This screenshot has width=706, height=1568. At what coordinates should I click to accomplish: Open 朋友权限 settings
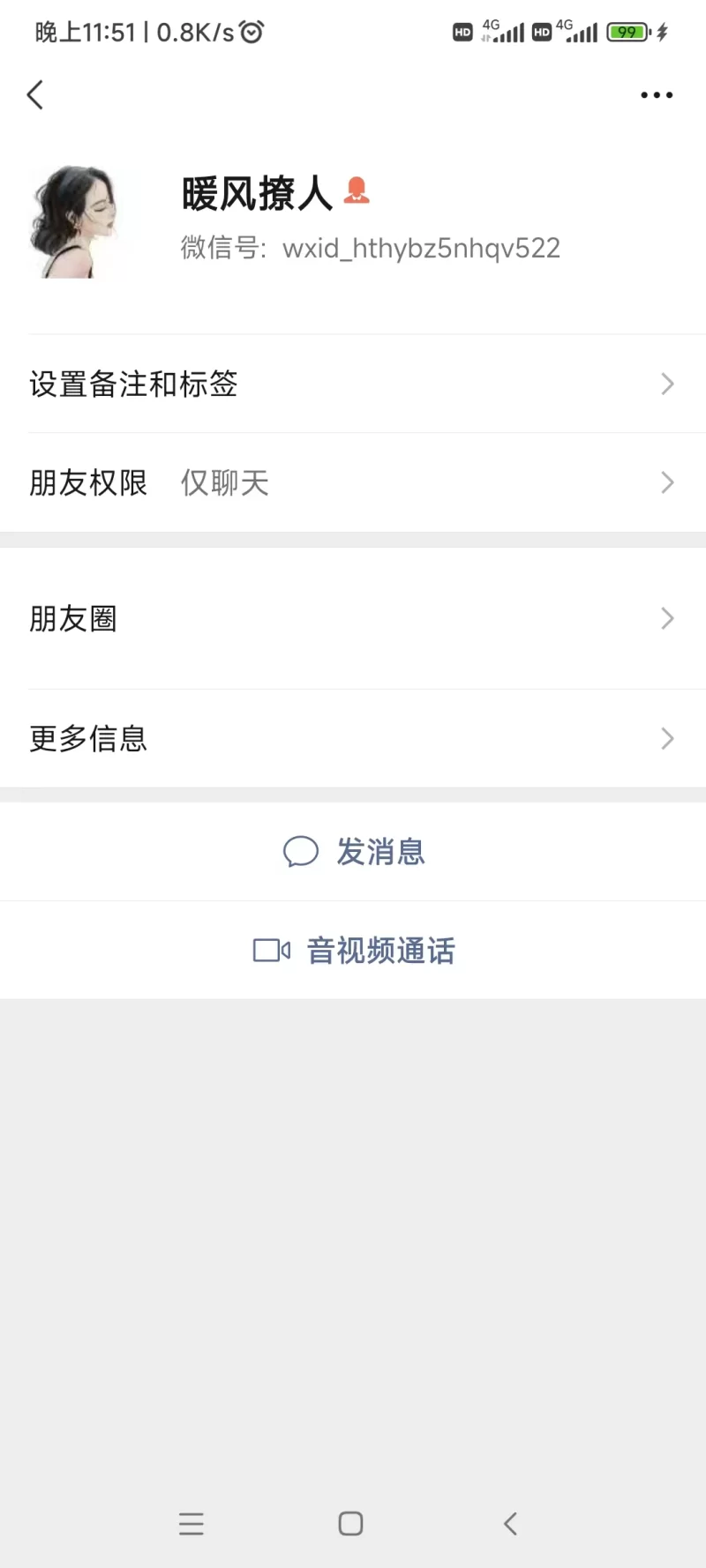coord(353,482)
